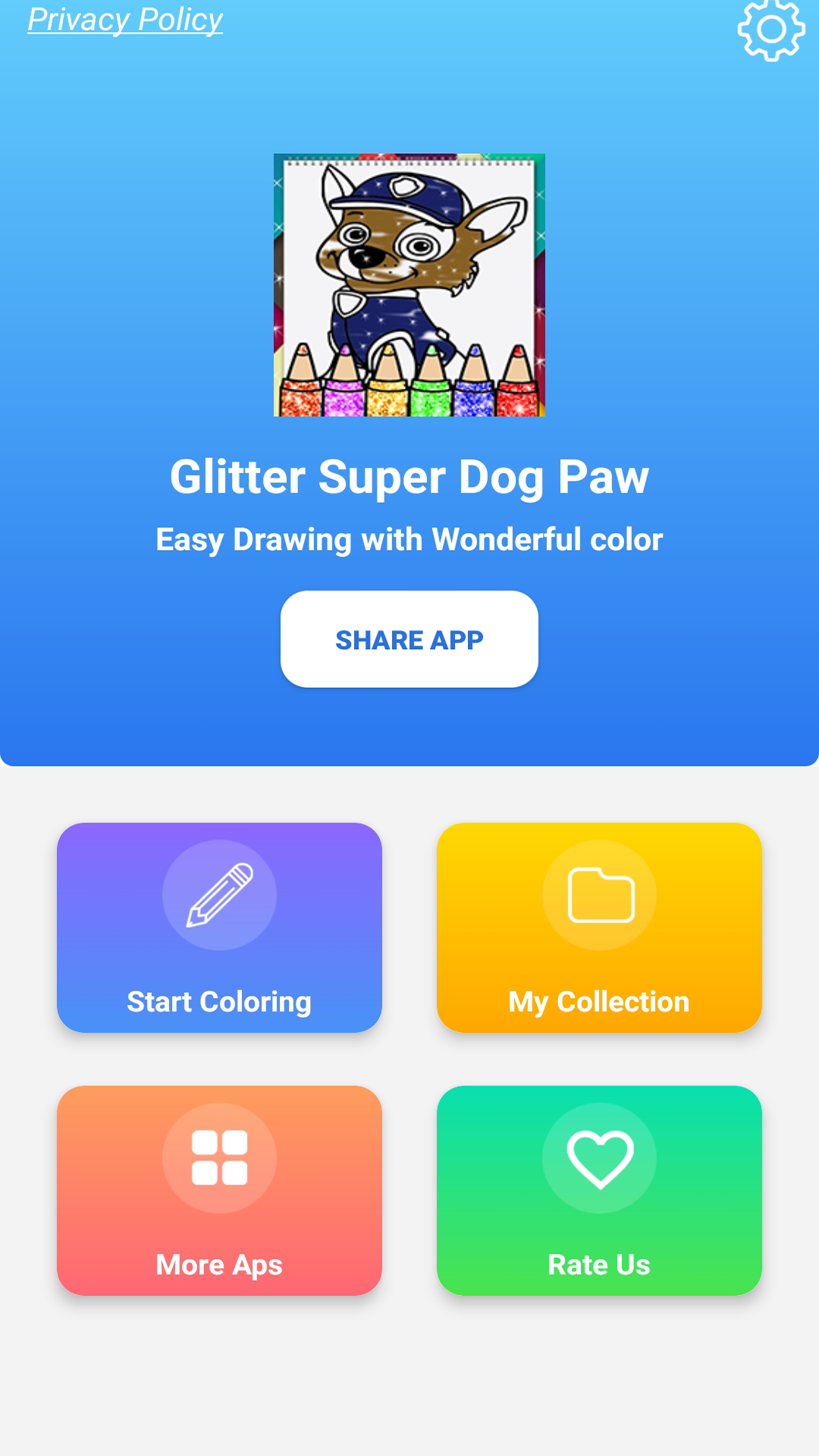Open the settings gear icon
Image resolution: width=819 pixels, height=1456 pixels.
771,30
